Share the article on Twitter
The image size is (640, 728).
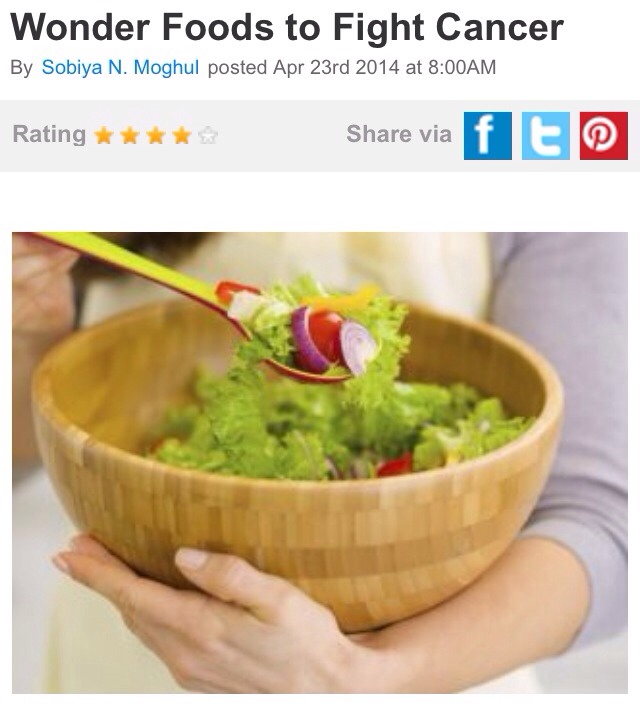point(546,135)
